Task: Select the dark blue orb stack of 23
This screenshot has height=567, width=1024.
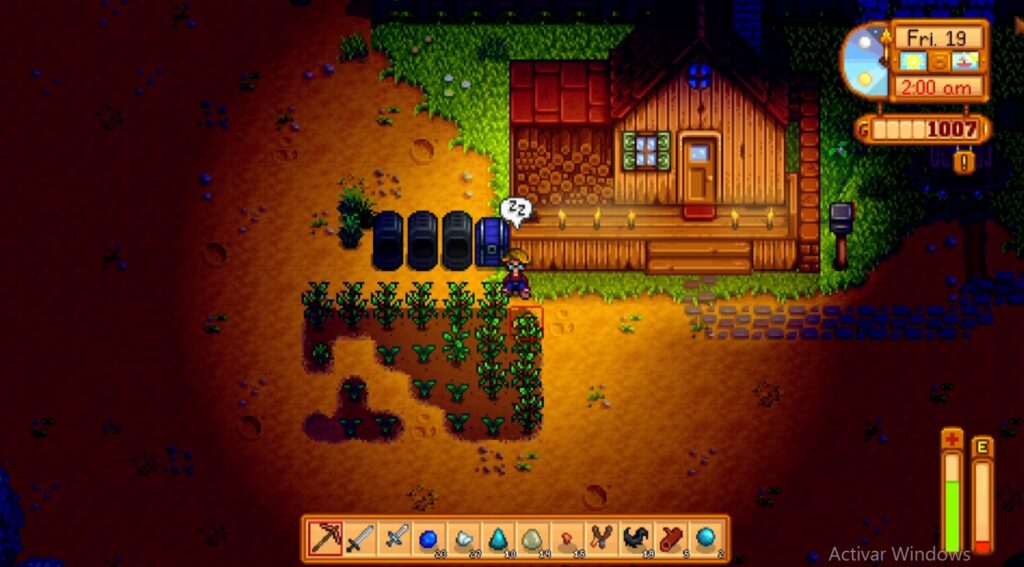Action: point(429,538)
